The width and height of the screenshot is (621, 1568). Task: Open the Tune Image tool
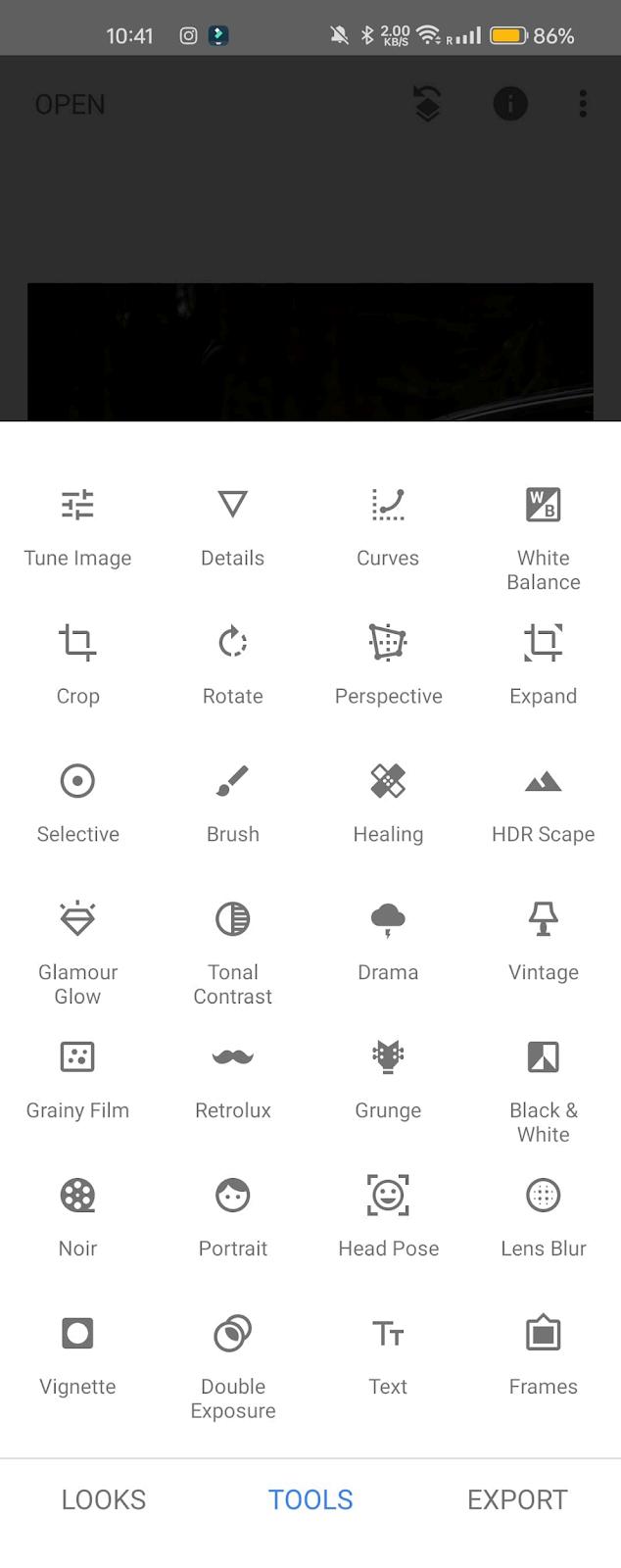(x=77, y=527)
